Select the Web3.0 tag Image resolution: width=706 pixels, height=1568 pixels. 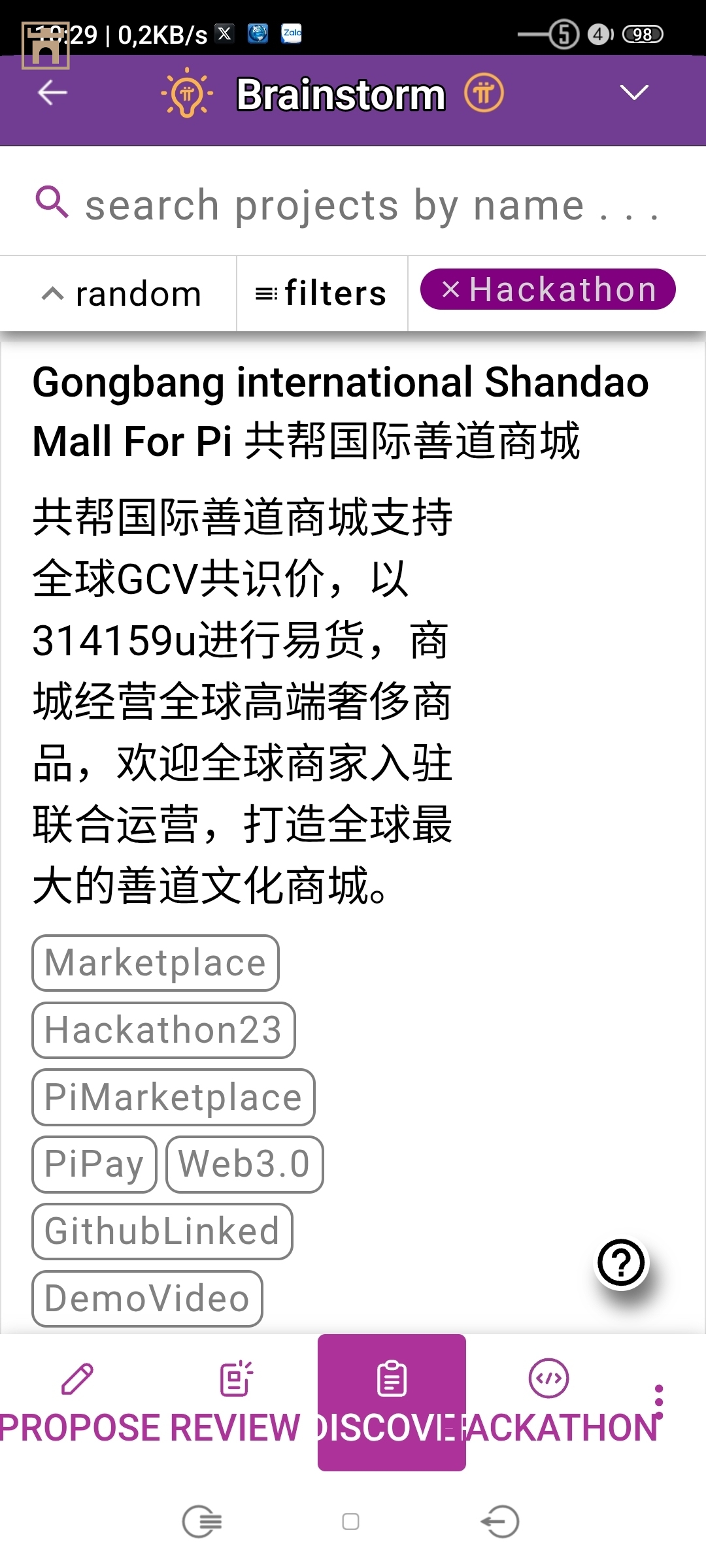point(244,1164)
